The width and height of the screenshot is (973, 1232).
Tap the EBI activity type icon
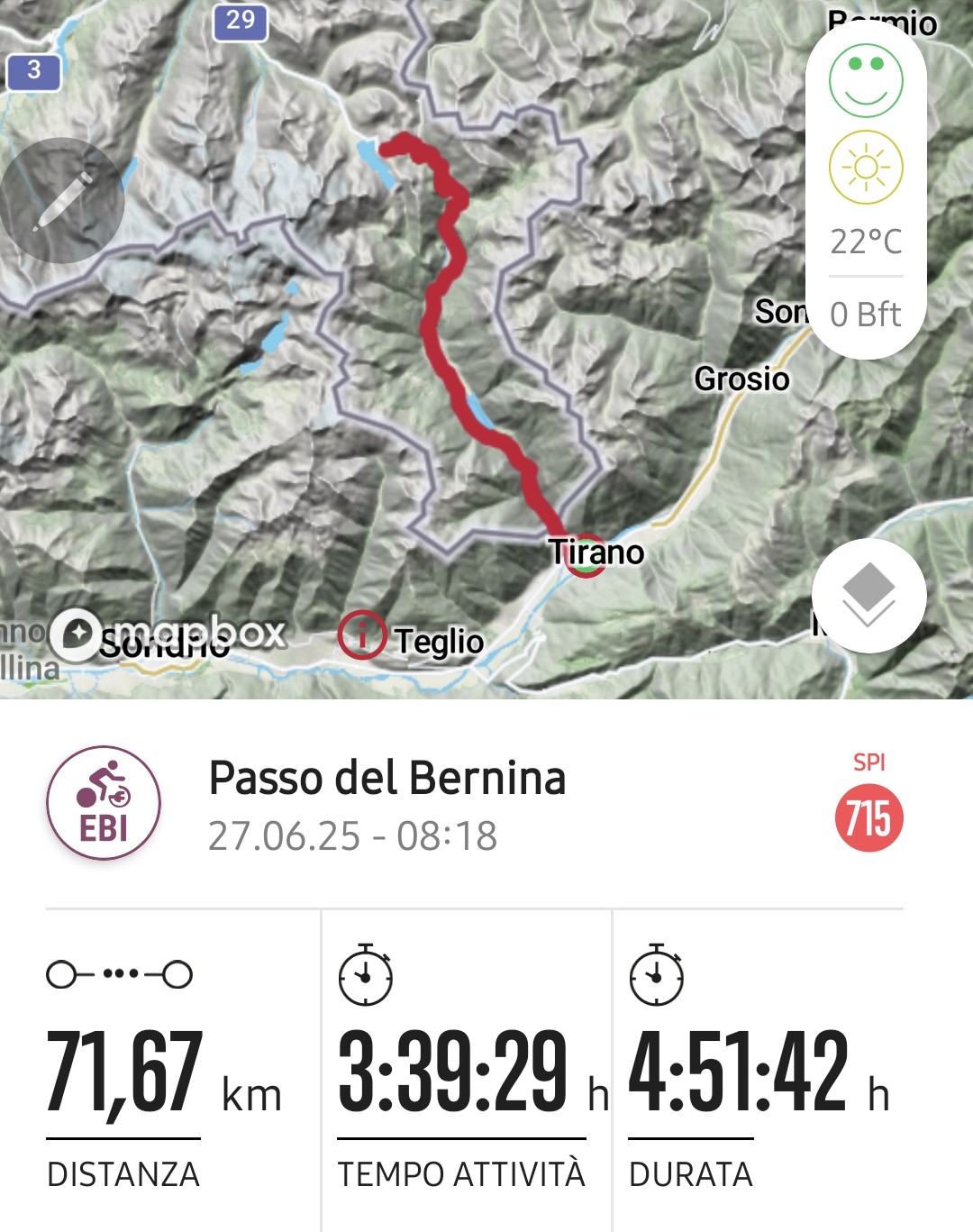point(104,803)
